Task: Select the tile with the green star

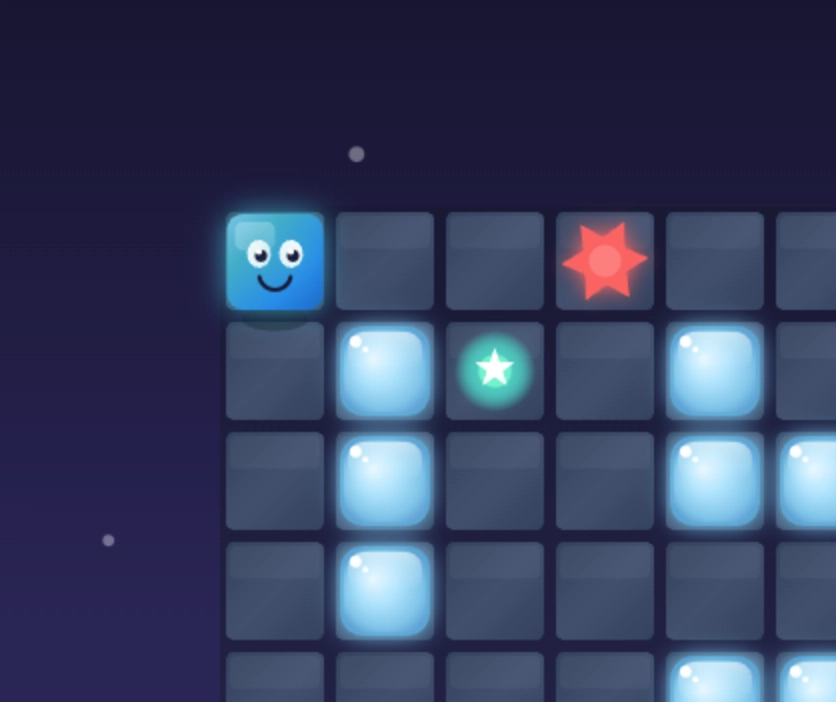Action: [x=494, y=370]
